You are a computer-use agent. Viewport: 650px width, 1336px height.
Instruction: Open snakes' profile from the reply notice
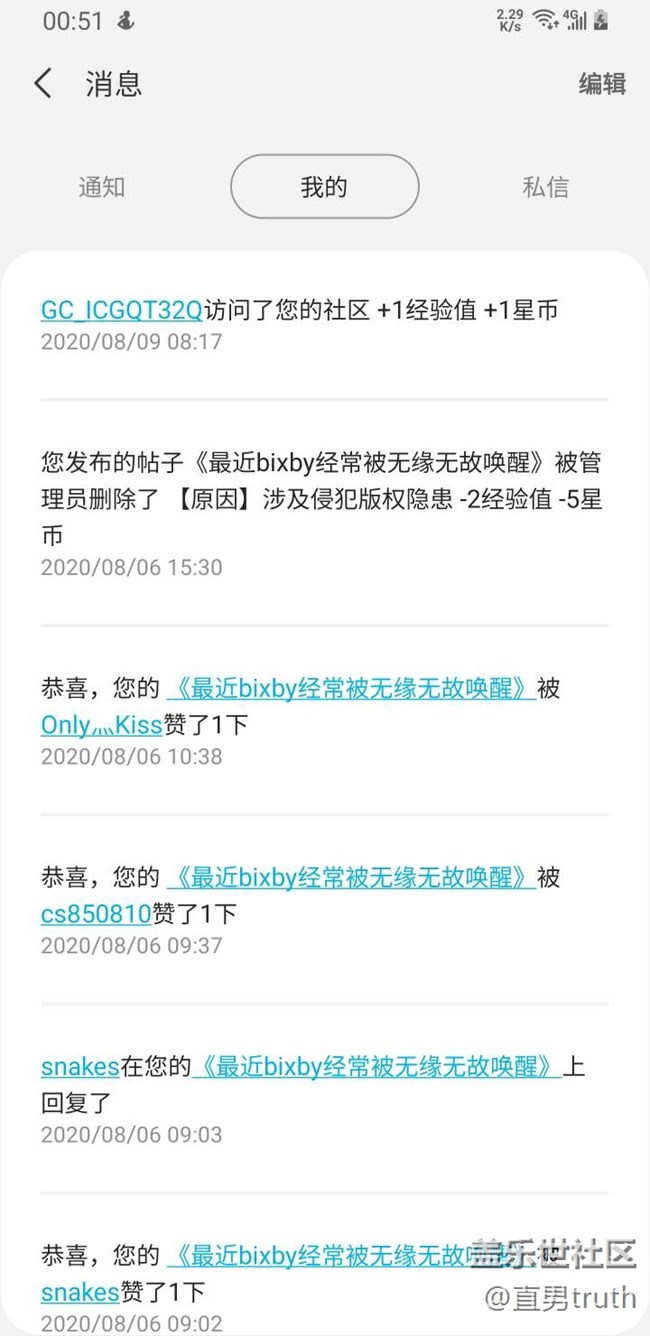tap(80, 1067)
